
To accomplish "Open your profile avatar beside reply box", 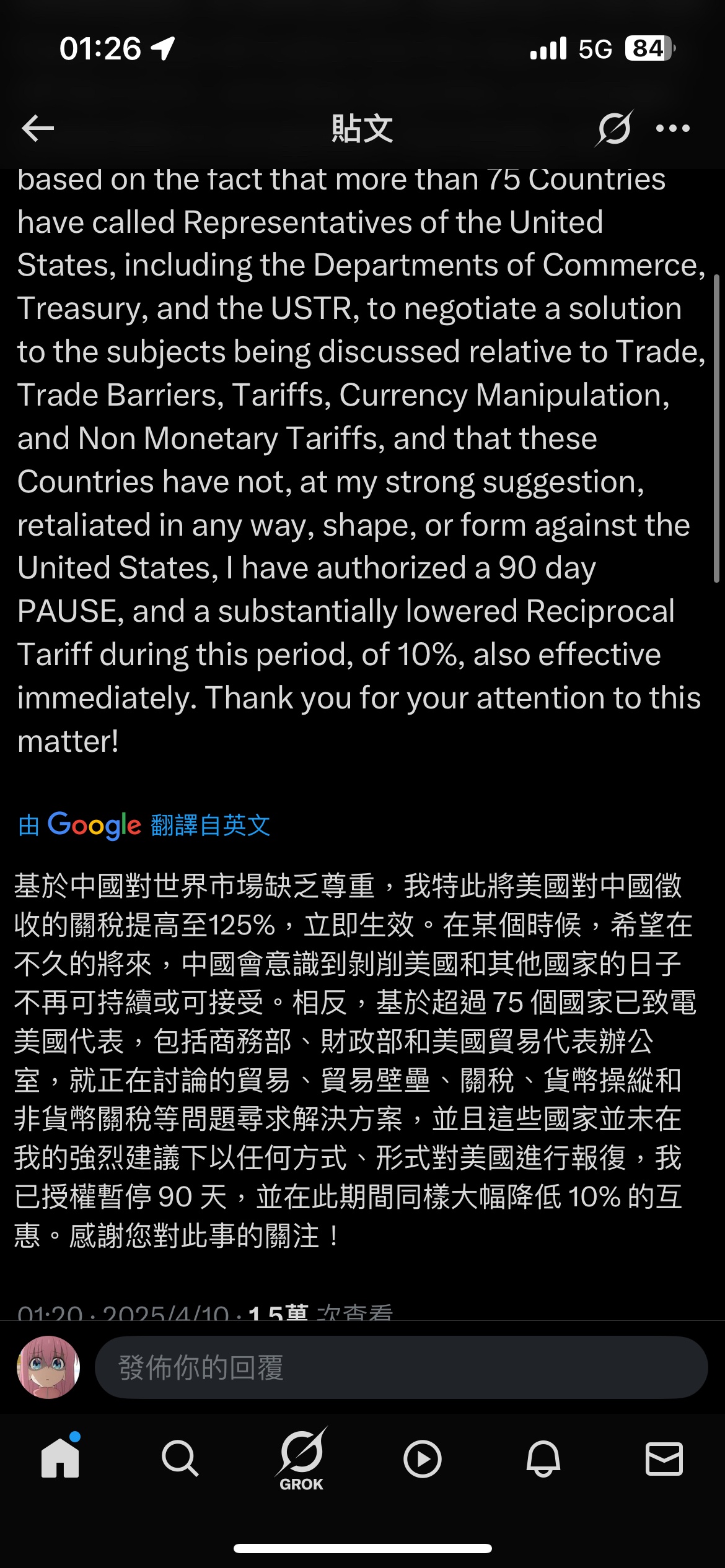I will click(x=48, y=1367).
